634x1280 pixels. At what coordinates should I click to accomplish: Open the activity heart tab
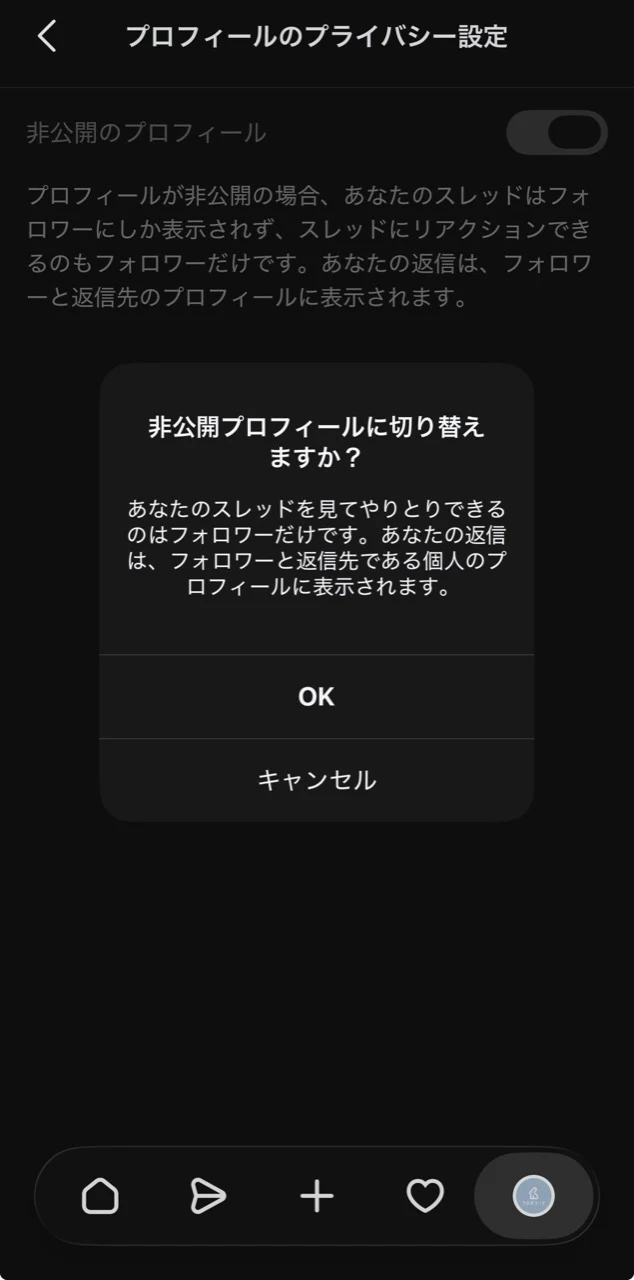(x=425, y=1196)
